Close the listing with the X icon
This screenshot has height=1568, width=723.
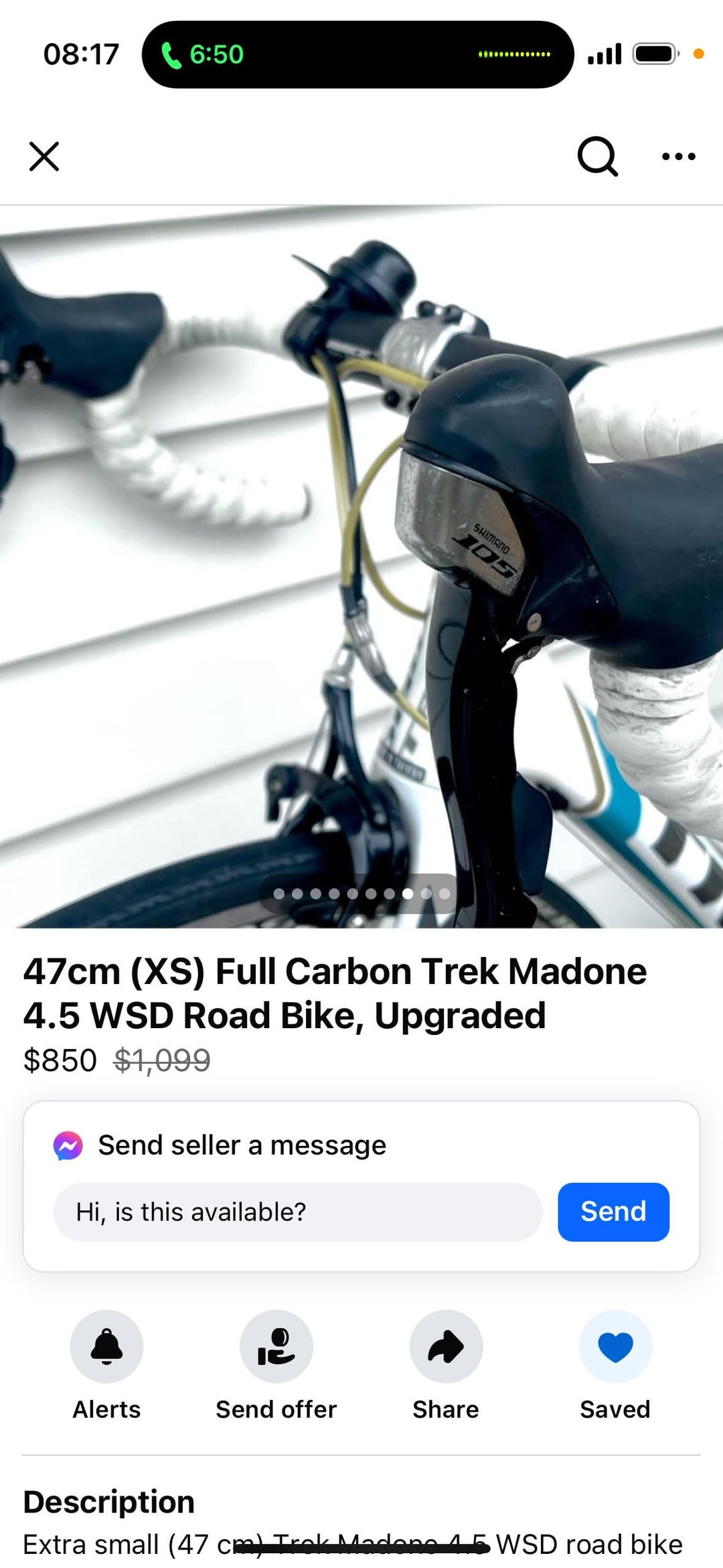(44, 157)
